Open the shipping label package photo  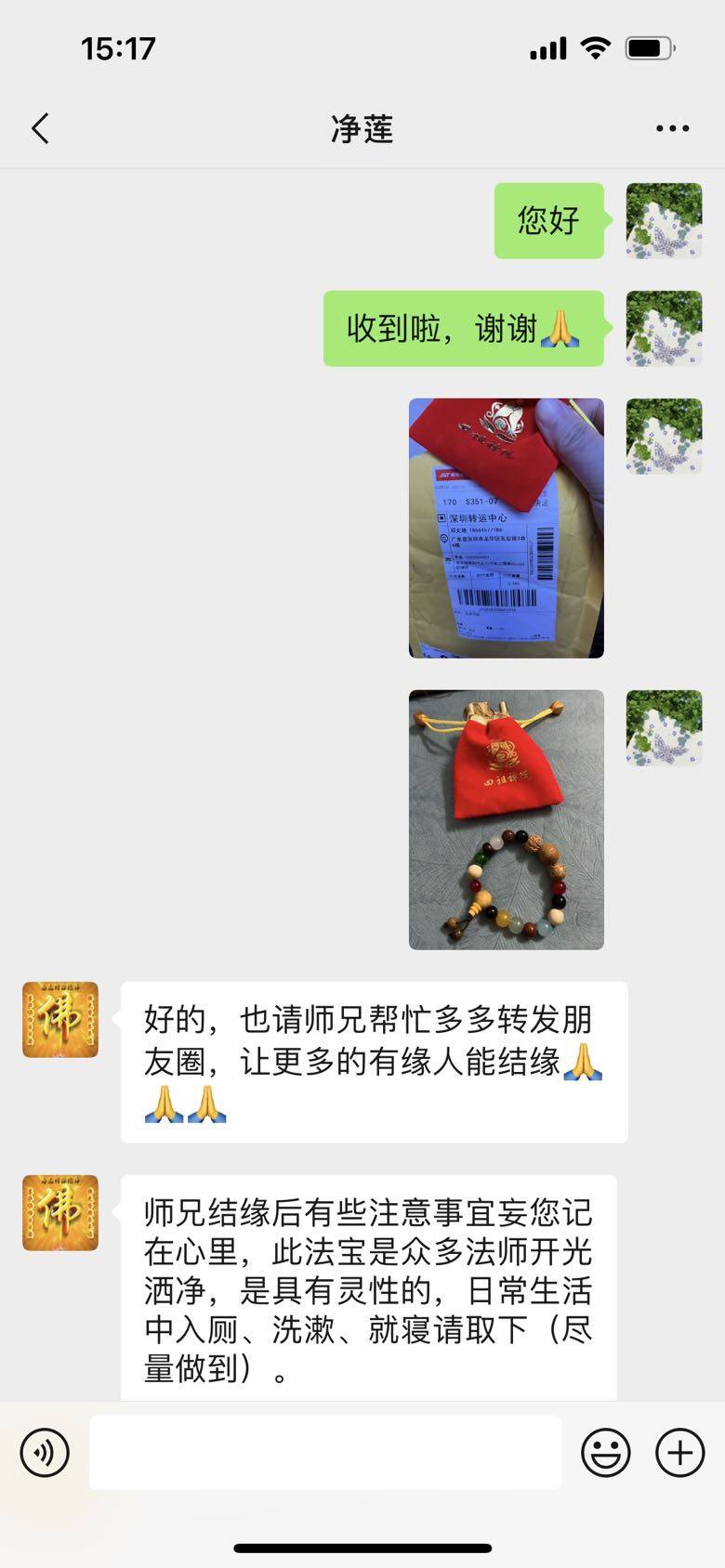(x=506, y=528)
